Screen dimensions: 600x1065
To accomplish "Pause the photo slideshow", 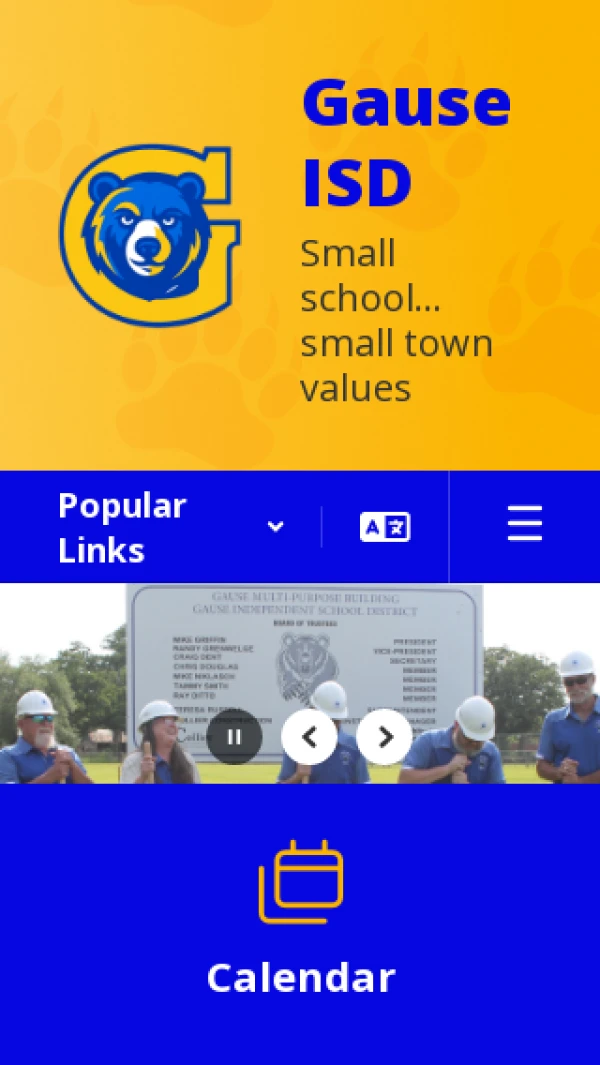I will coord(235,737).
